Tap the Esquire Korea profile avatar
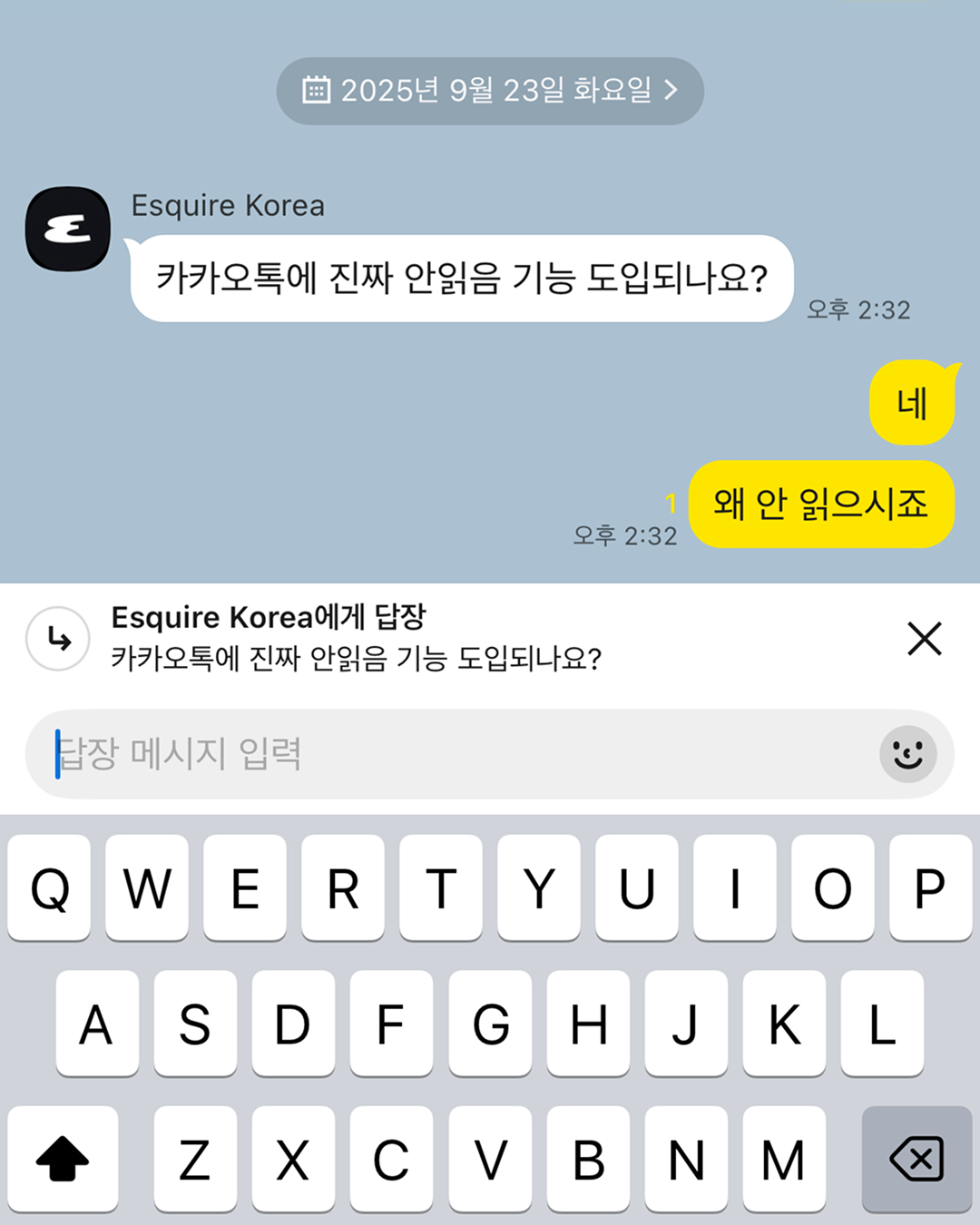The width and height of the screenshot is (980, 1225). tap(67, 228)
